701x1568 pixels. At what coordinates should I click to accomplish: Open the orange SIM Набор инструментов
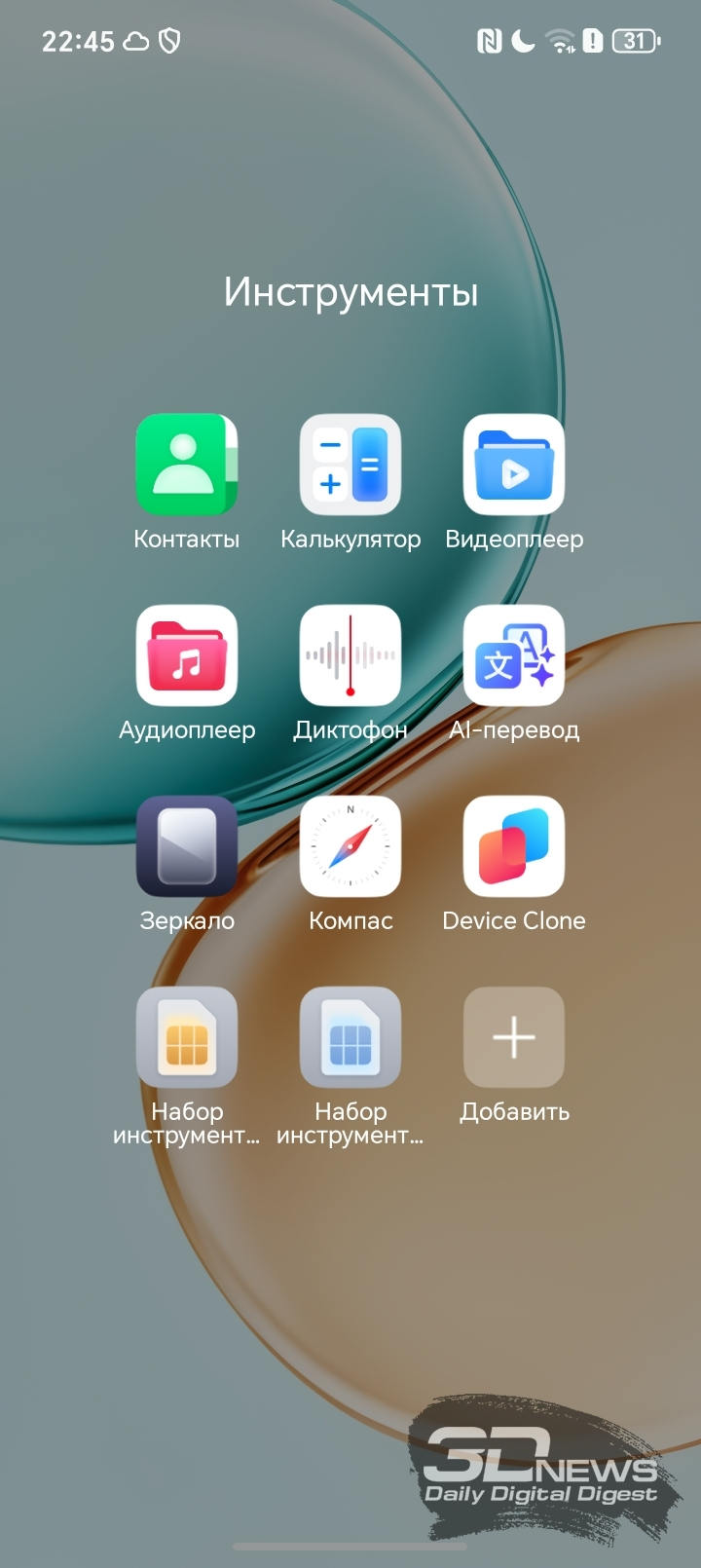tap(187, 1037)
